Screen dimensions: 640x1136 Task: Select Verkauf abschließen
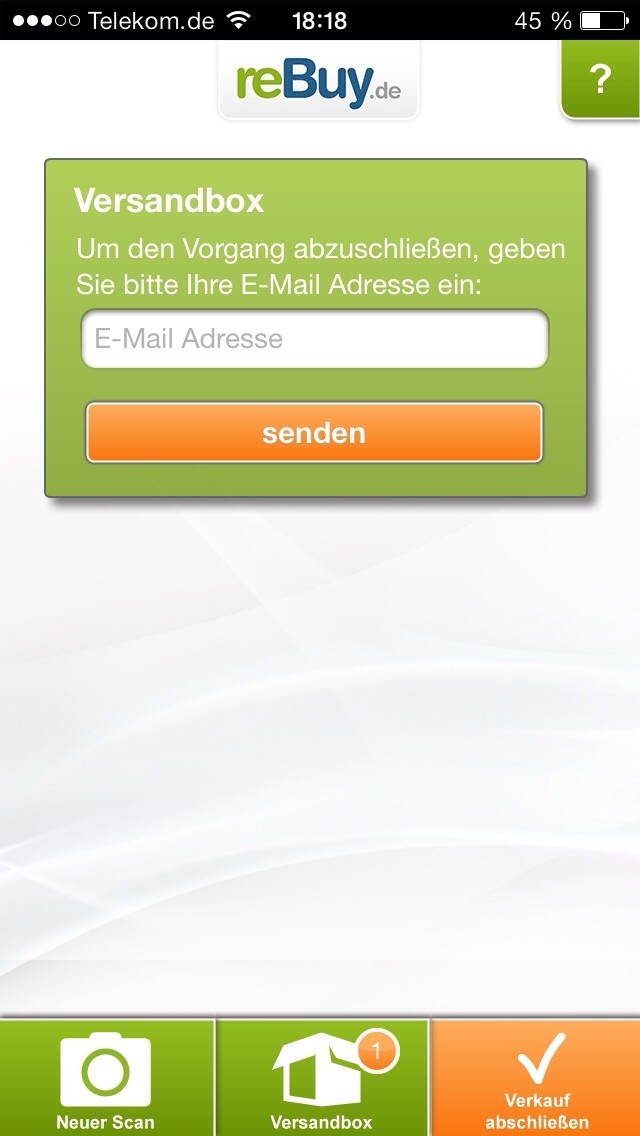[x=536, y=1078]
